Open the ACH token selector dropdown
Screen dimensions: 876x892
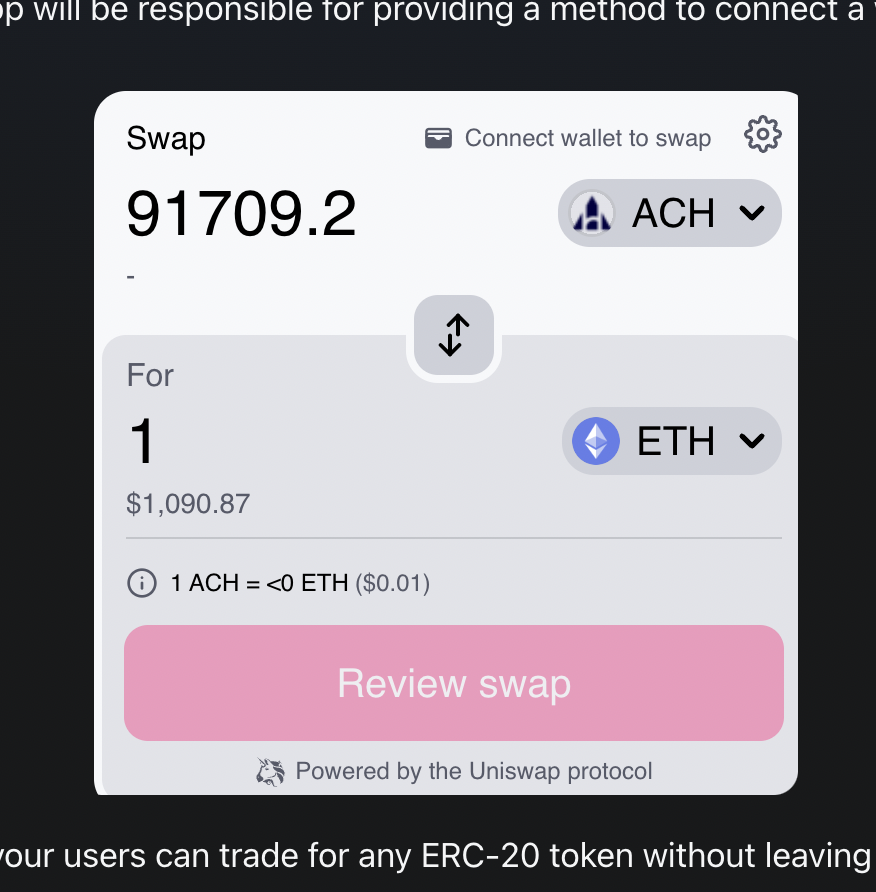coord(668,212)
